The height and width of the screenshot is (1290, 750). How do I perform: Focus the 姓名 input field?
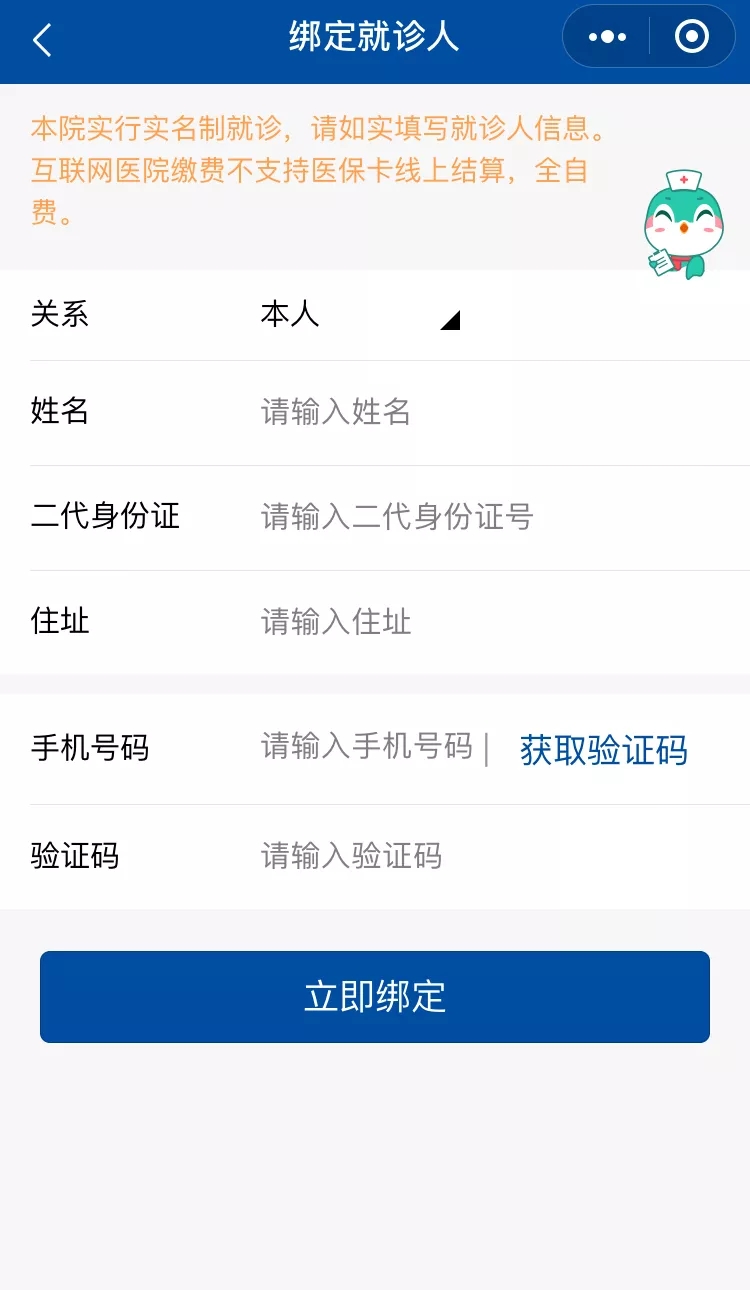click(x=500, y=412)
